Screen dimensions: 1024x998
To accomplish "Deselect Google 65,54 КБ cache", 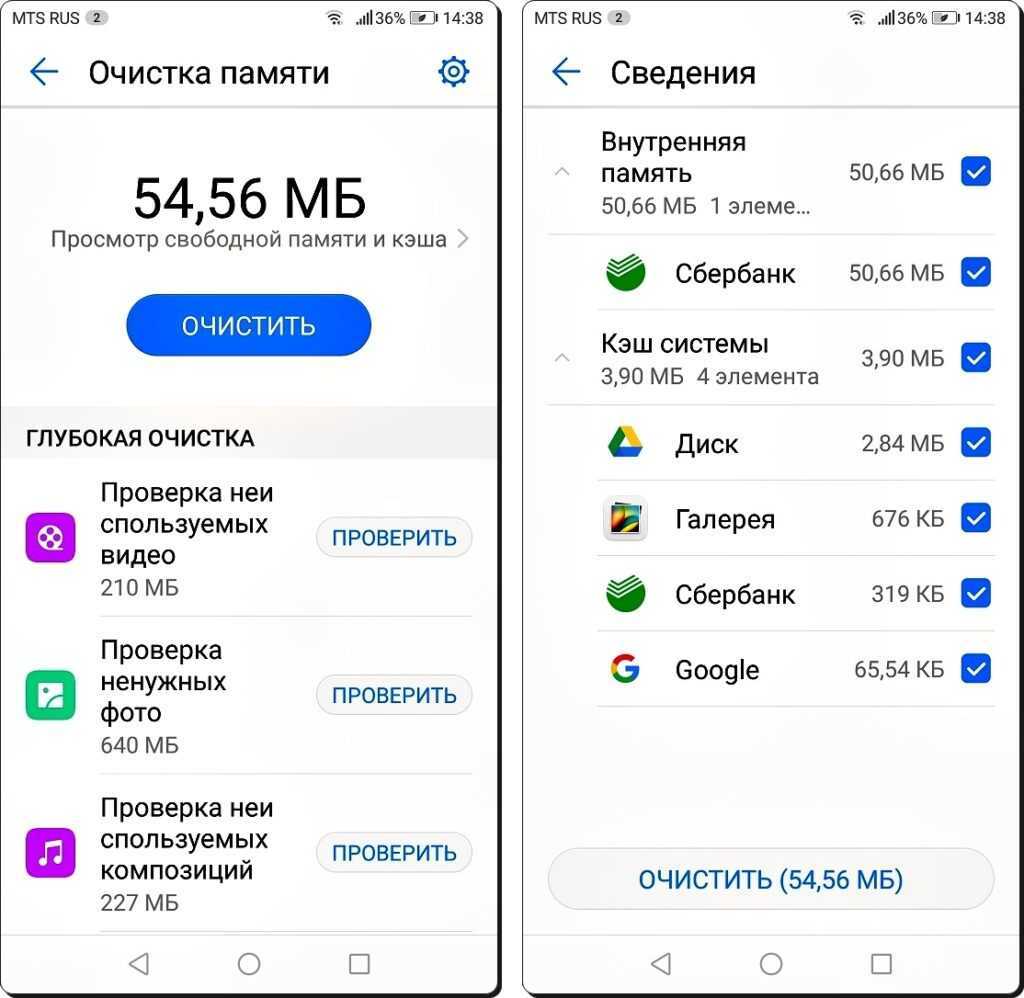I will (975, 668).
